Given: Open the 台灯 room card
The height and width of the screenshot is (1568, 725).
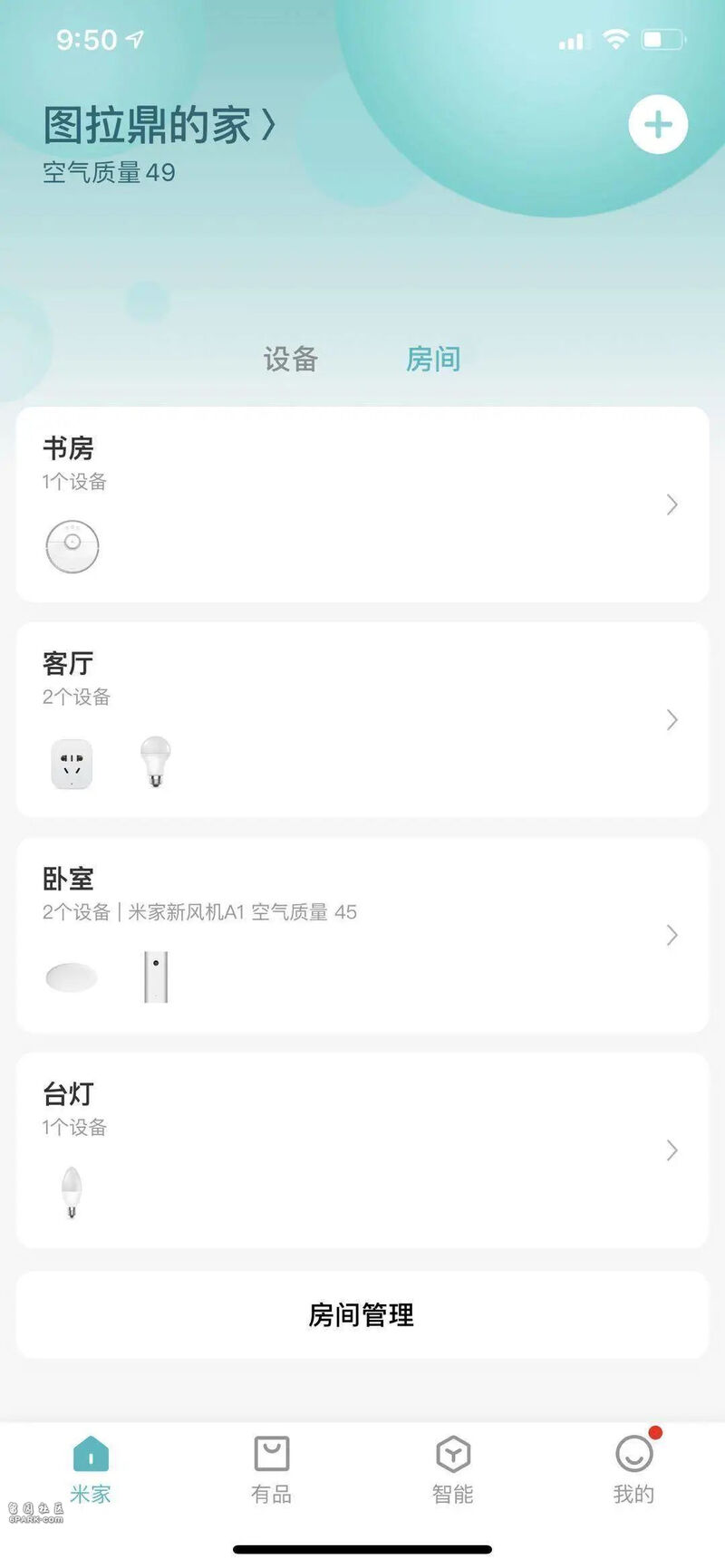Looking at the screenshot, I should pyautogui.click(x=362, y=1150).
